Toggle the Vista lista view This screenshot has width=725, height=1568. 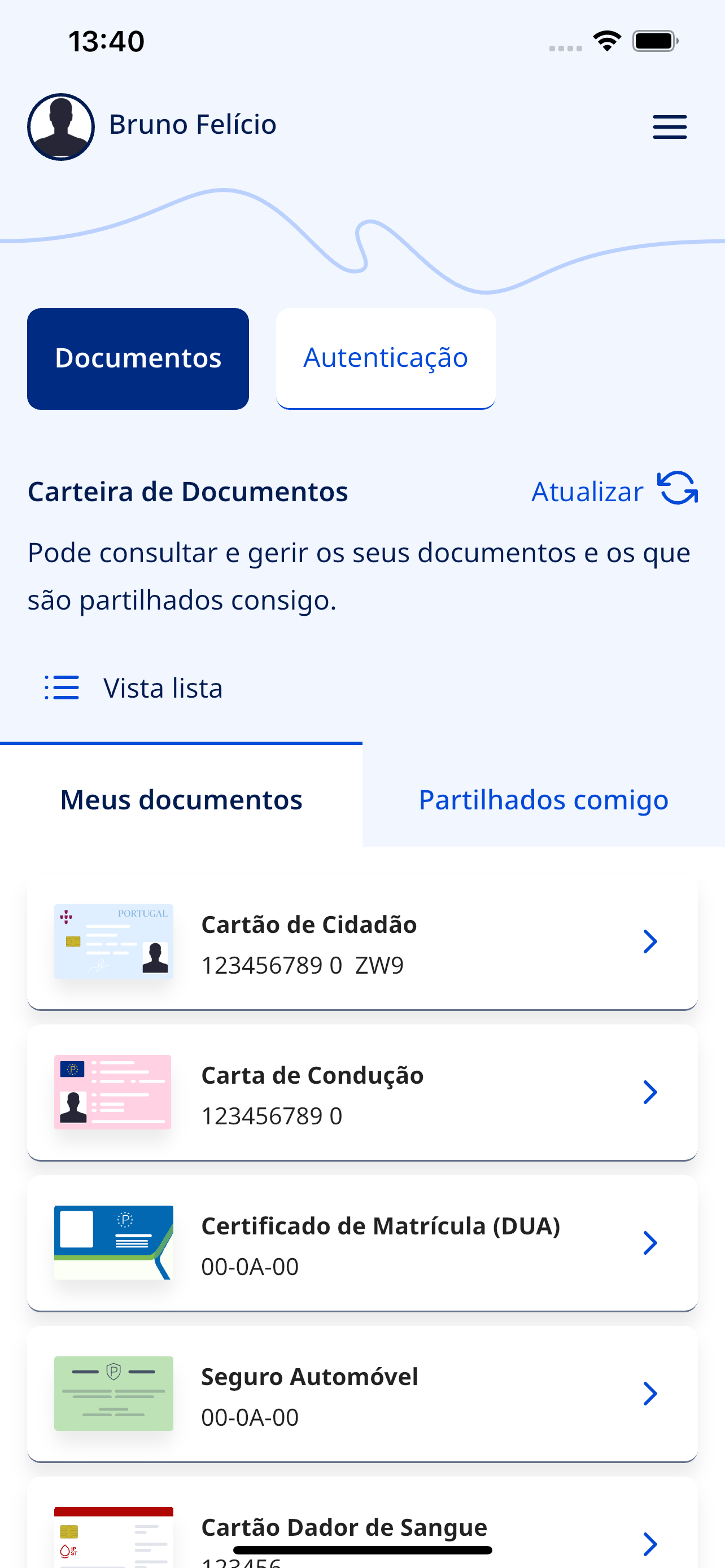tap(134, 688)
